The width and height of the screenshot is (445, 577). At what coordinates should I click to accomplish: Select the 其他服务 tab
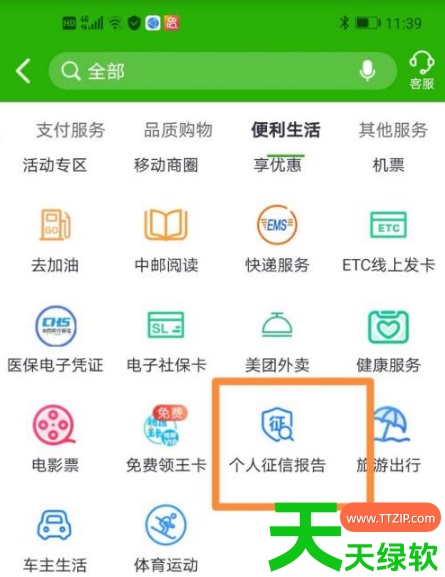click(x=393, y=130)
